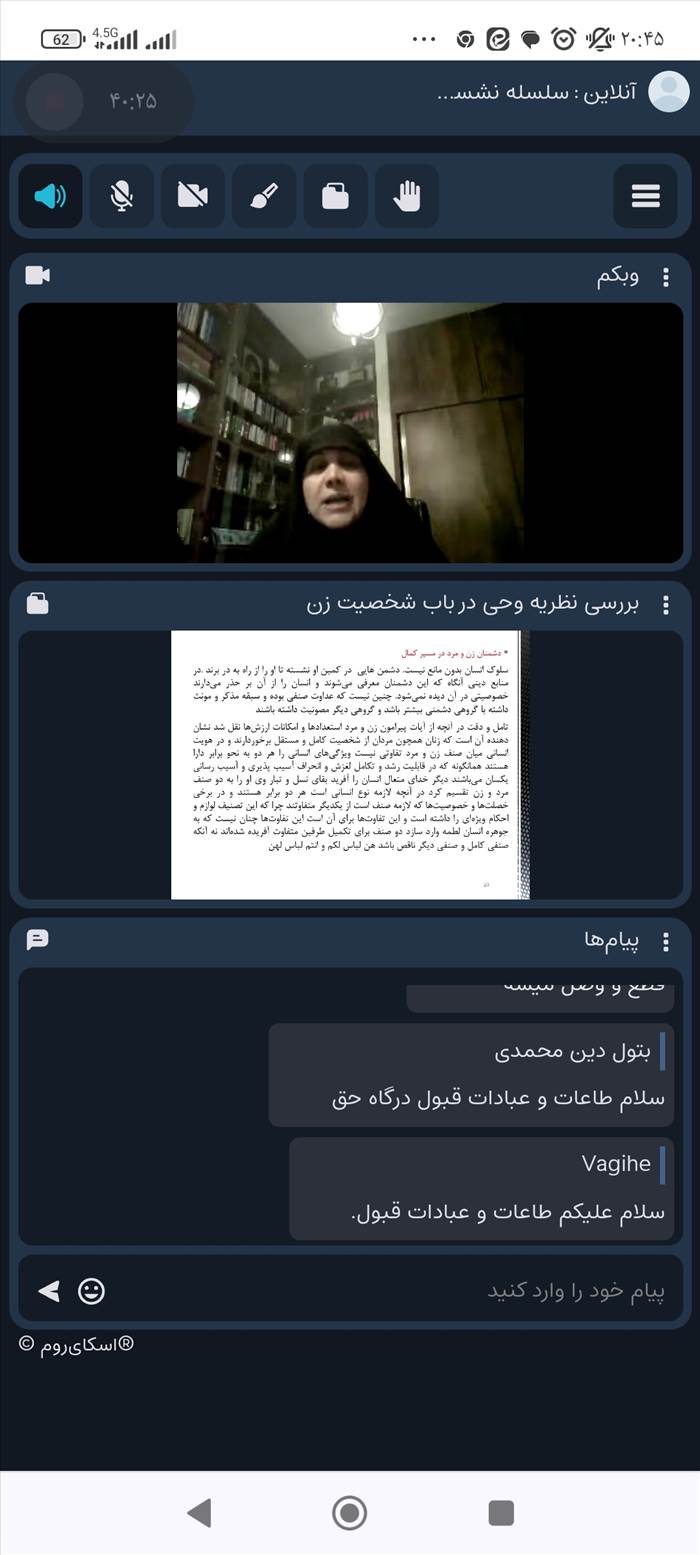Tap the recording timer indicator
Viewport: 700px width, 1555px height.
tap(100, 101)
